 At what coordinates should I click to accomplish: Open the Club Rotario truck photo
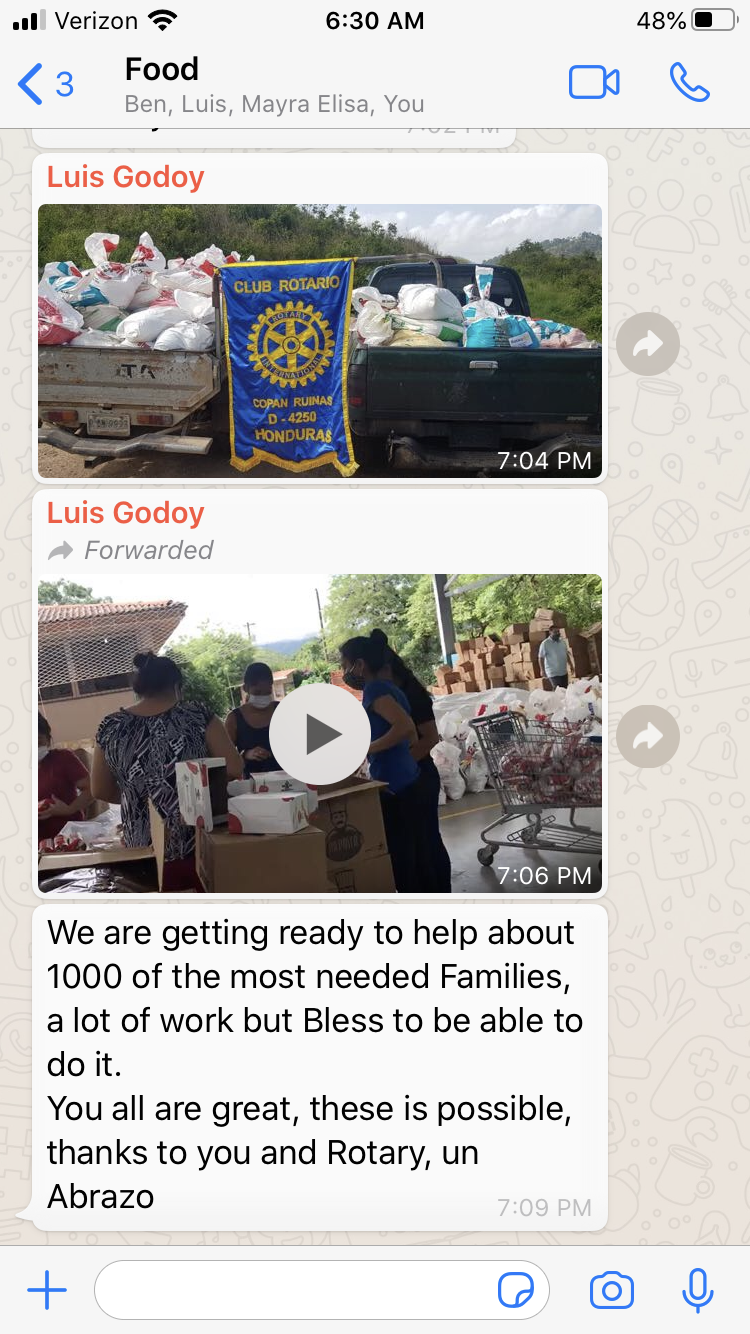[x=320, y=341]
